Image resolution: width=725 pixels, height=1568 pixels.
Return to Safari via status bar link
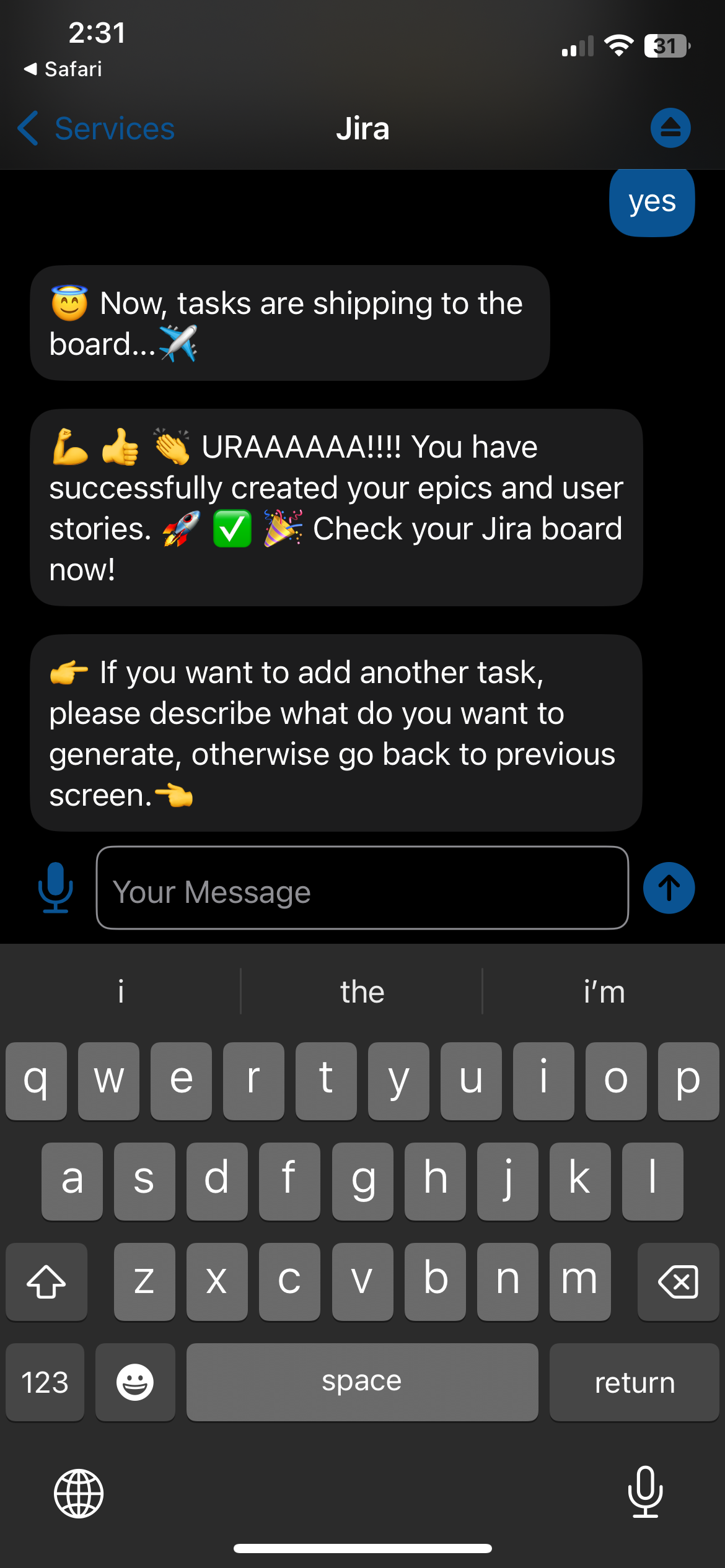63,69
